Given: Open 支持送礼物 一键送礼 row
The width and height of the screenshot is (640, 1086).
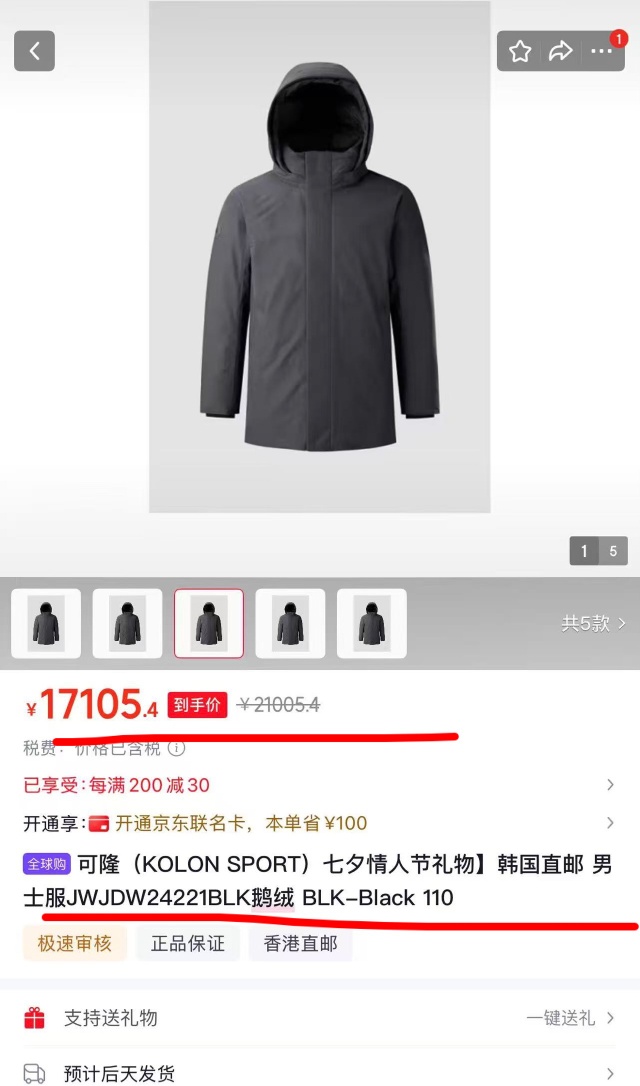Looking at the screenshot, I should point(320,1018).
